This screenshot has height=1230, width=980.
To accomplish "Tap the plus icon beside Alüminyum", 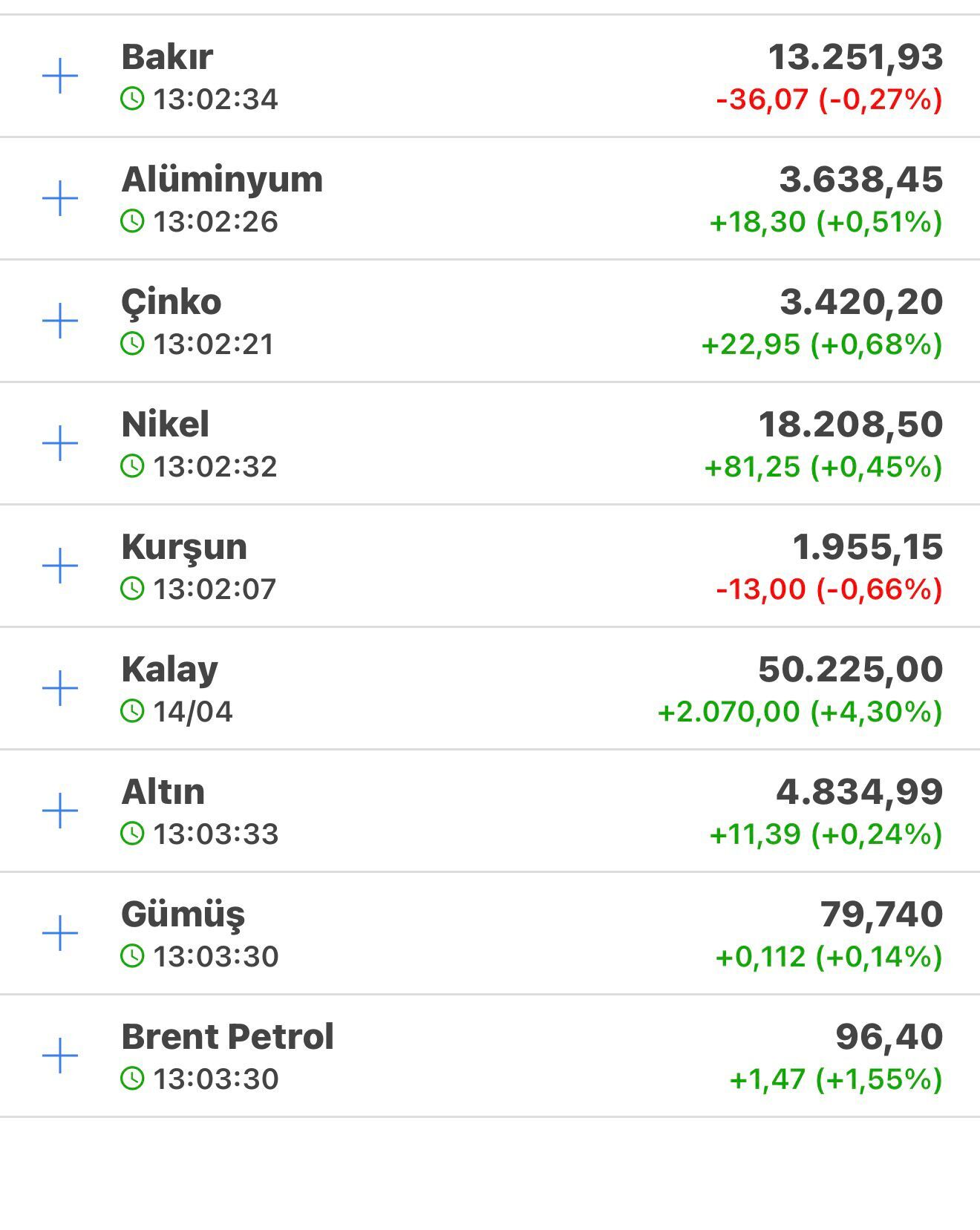I will (x=60, y=199).
